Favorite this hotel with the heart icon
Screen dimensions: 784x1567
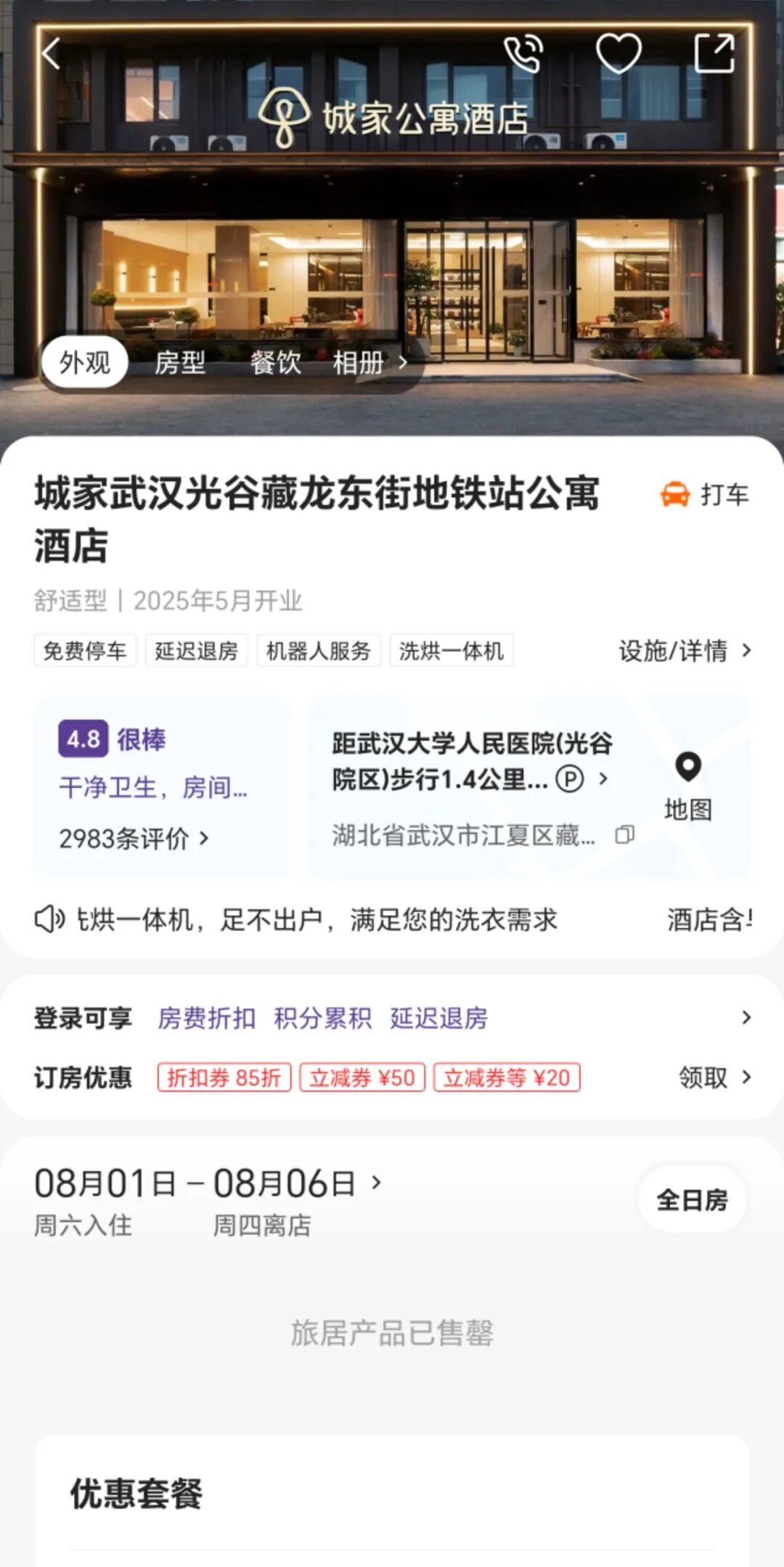(618, 54)
